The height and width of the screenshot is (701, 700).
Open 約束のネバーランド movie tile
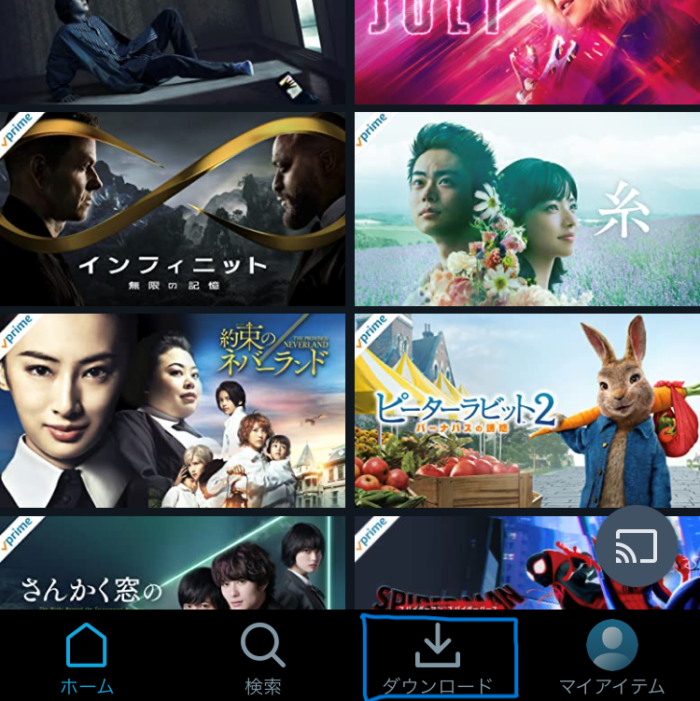[172, 410]
